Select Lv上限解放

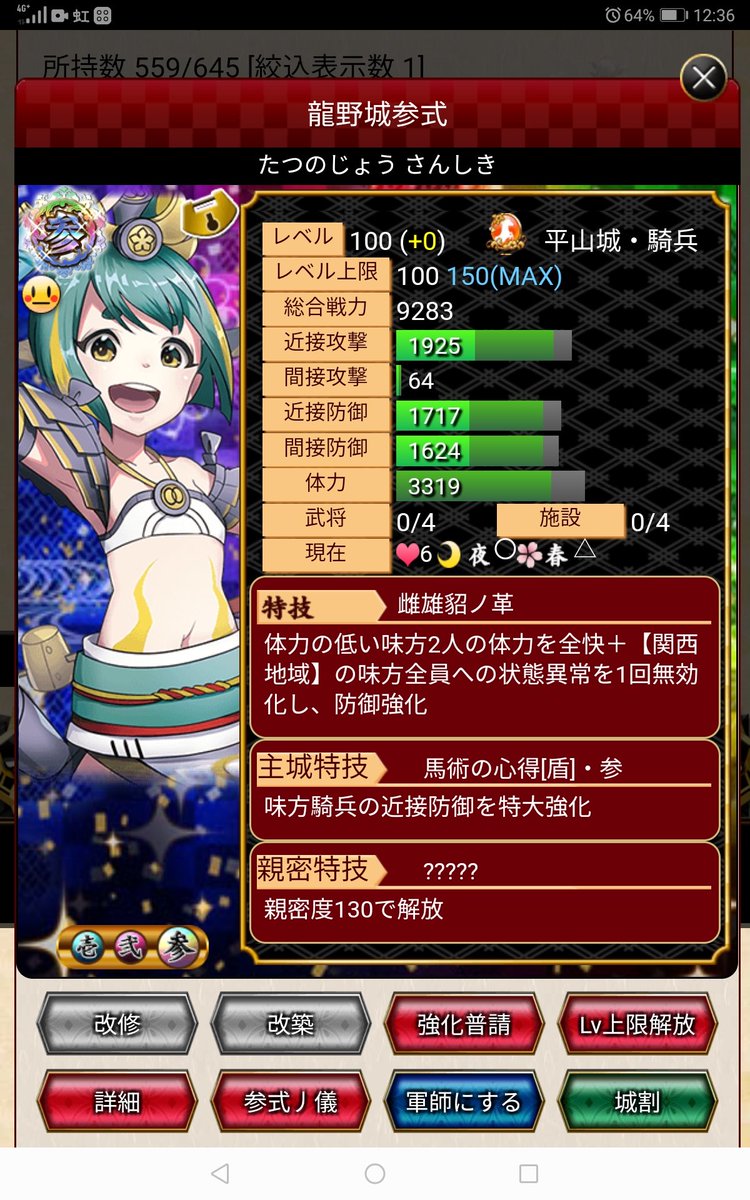coord(637,1024)
